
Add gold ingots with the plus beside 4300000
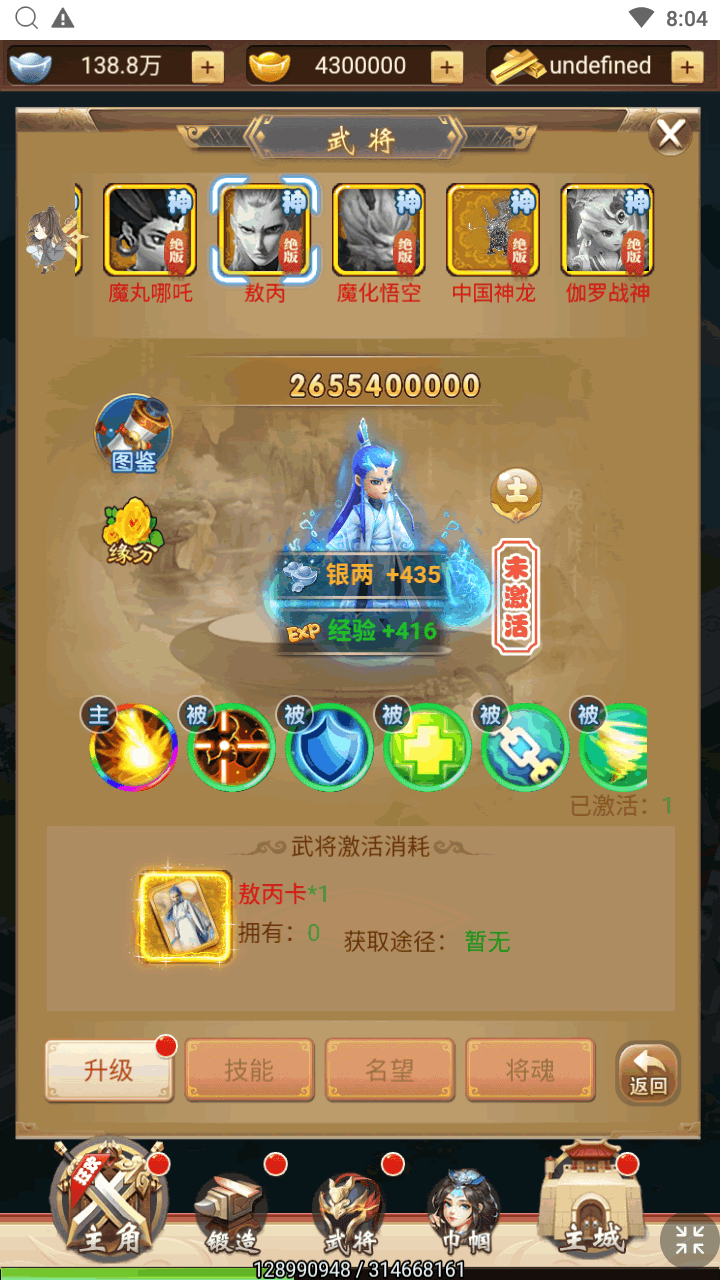pyautogui.click(x=446, y=67)
